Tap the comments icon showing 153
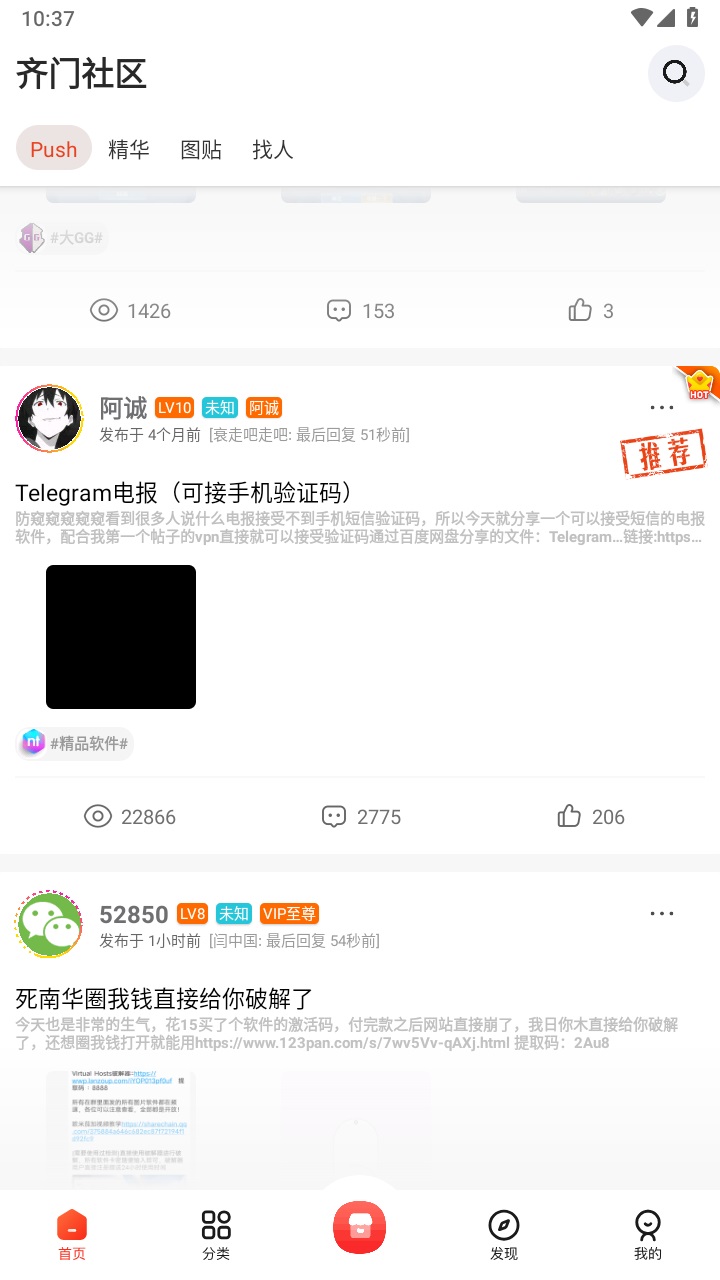This screenshot has height=1280, width=720. [x=340, y=310]
